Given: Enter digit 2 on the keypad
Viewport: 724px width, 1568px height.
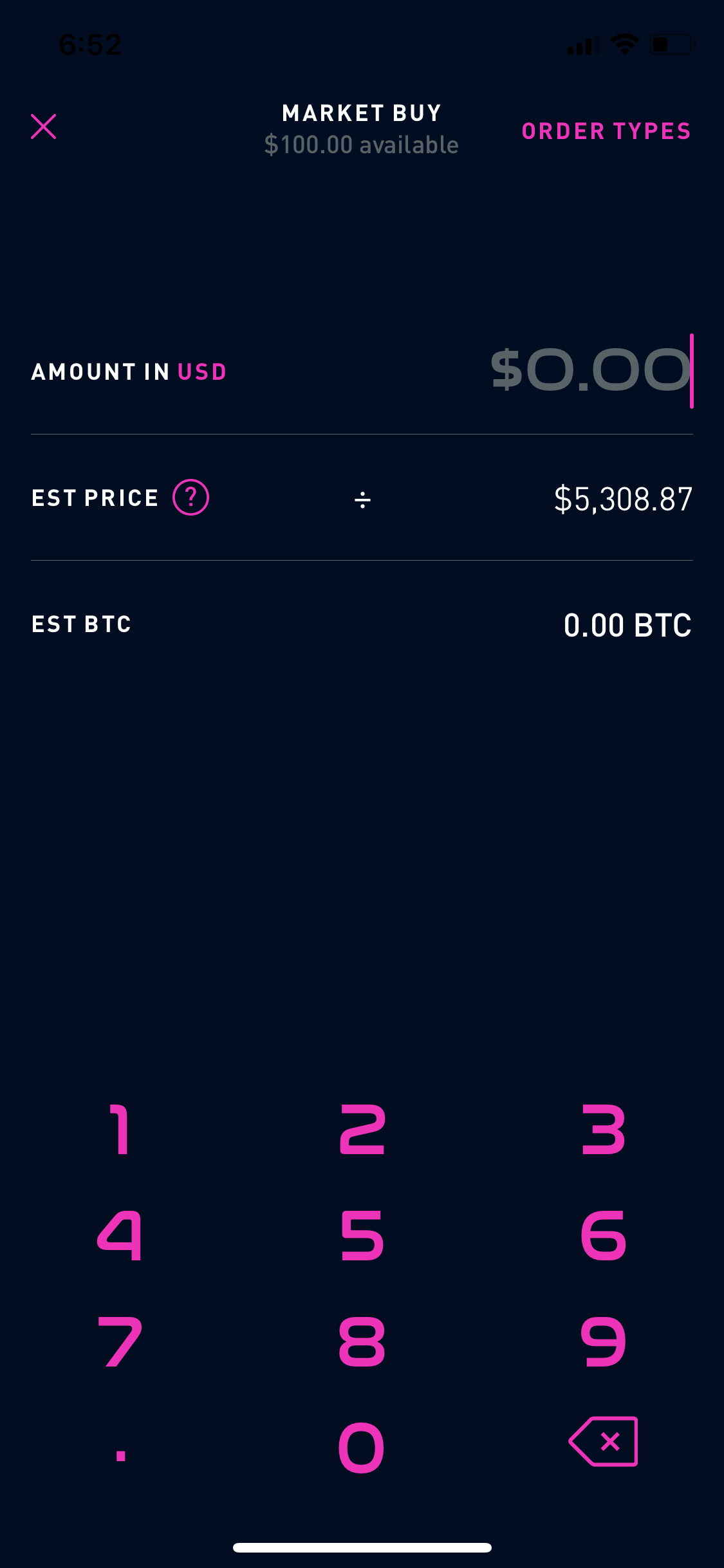Looking at the screenshot, I should pos(362,1130).
